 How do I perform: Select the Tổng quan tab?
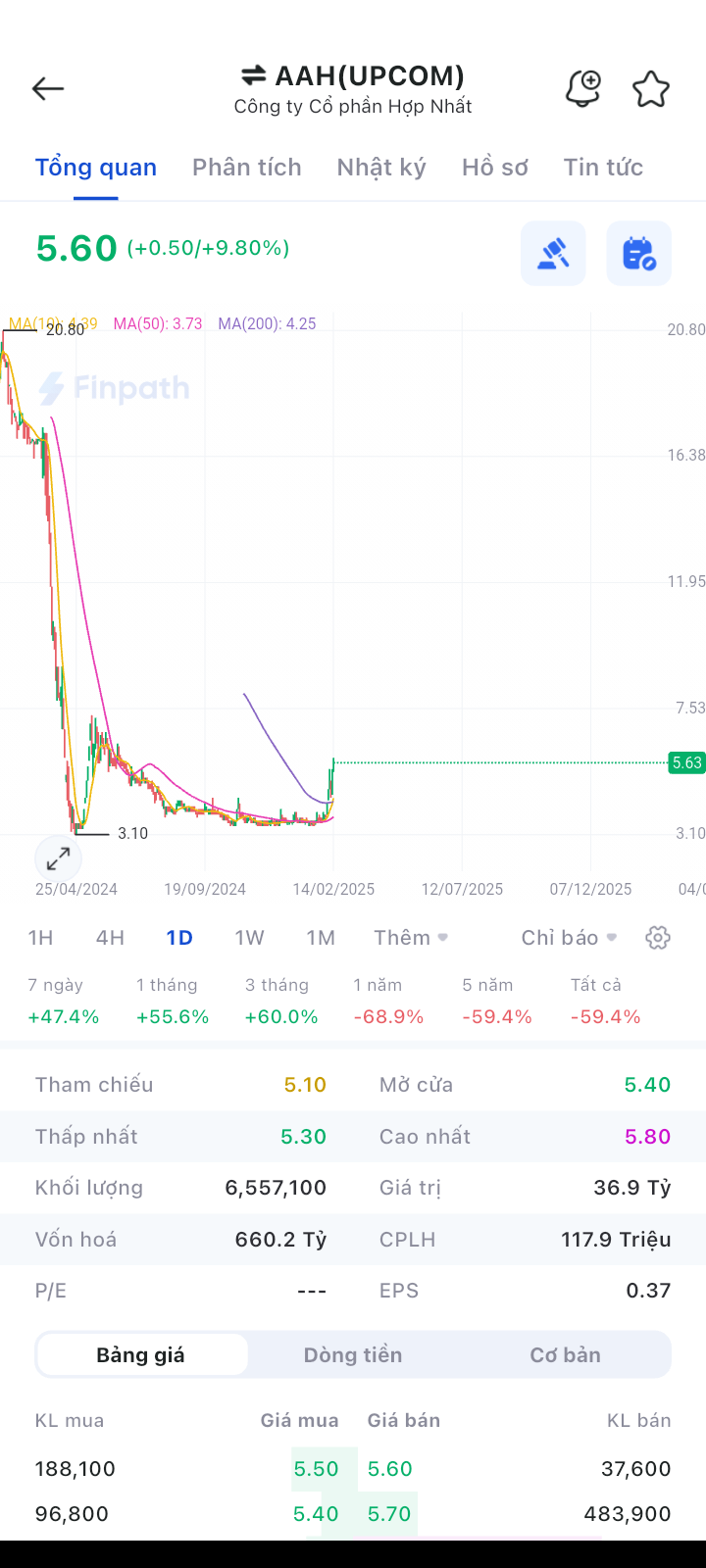click(96, 168)
